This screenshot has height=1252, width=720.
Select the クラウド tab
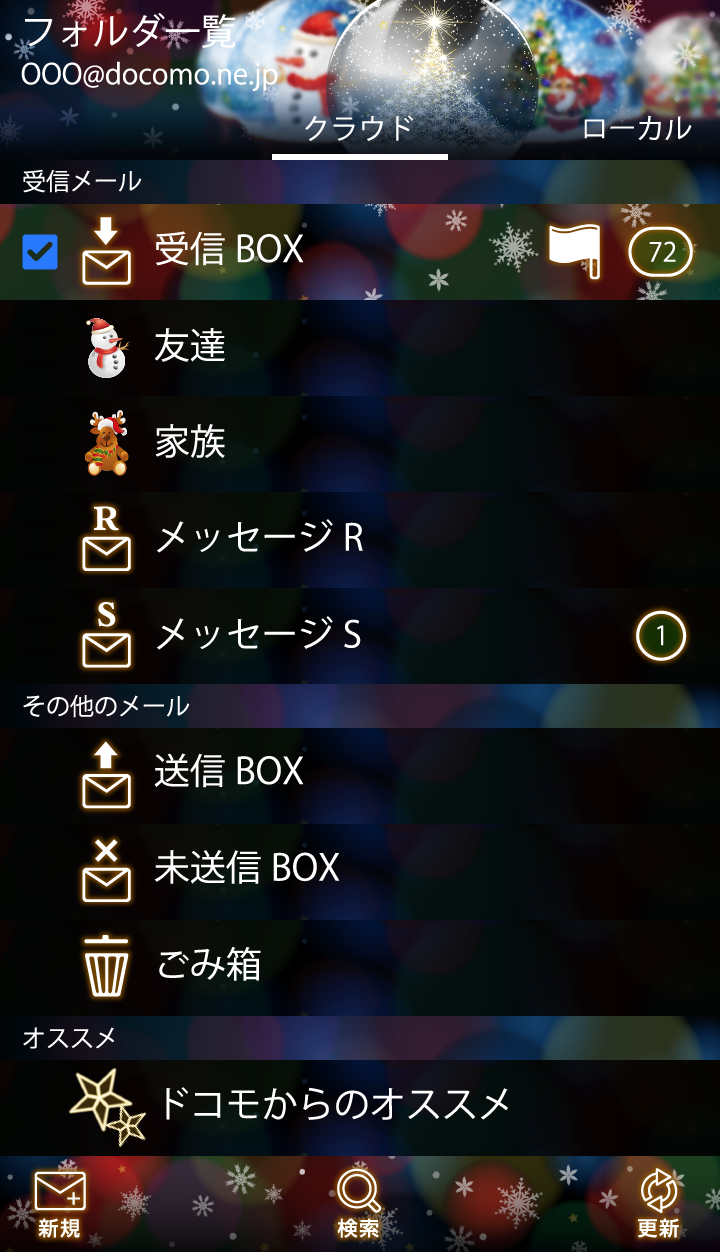(x=359, y=129)
